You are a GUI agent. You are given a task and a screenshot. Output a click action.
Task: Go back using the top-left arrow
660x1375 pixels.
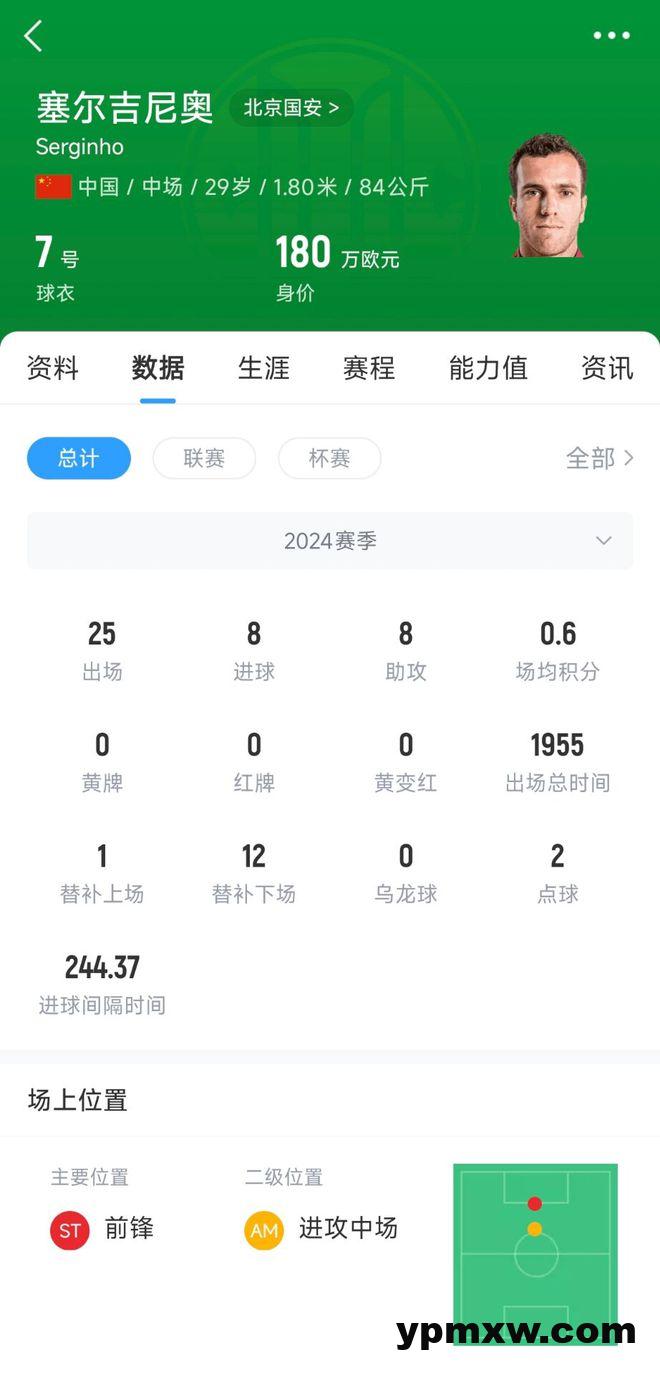click(34, 36)
